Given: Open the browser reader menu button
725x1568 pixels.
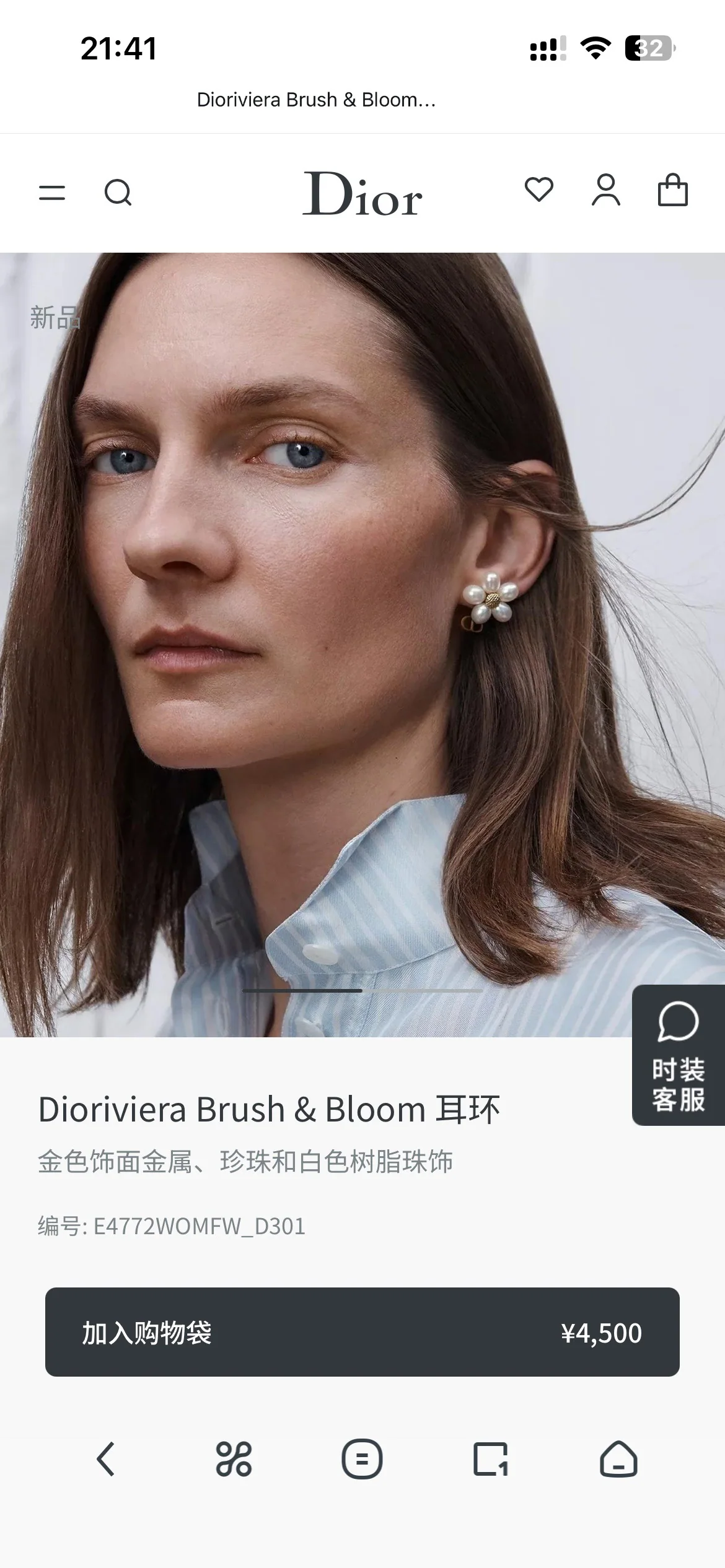Looking at the screenshot, I should pos(362,1459).
